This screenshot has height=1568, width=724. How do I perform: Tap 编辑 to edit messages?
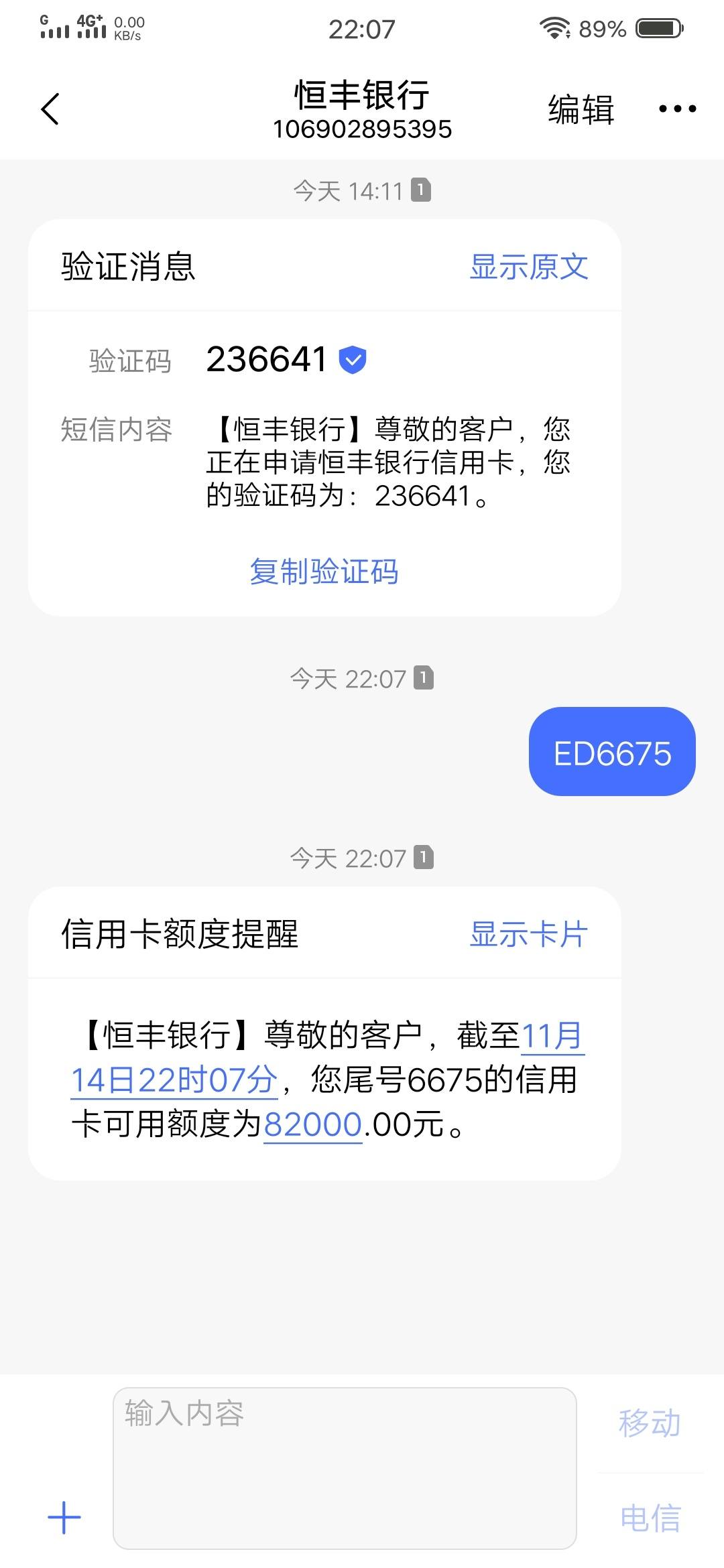(x=581, y=109)
